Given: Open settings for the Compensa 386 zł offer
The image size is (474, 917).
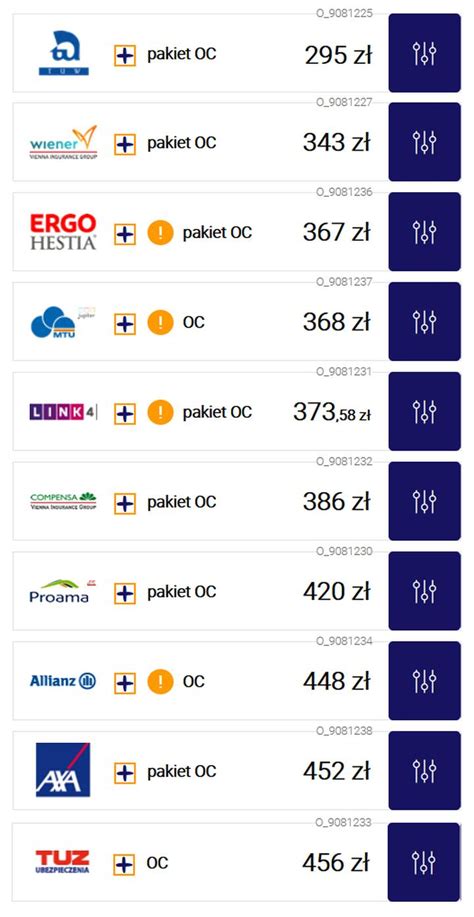Looking at the screenshot, I should pyautogui.click(x=424, y=502).
